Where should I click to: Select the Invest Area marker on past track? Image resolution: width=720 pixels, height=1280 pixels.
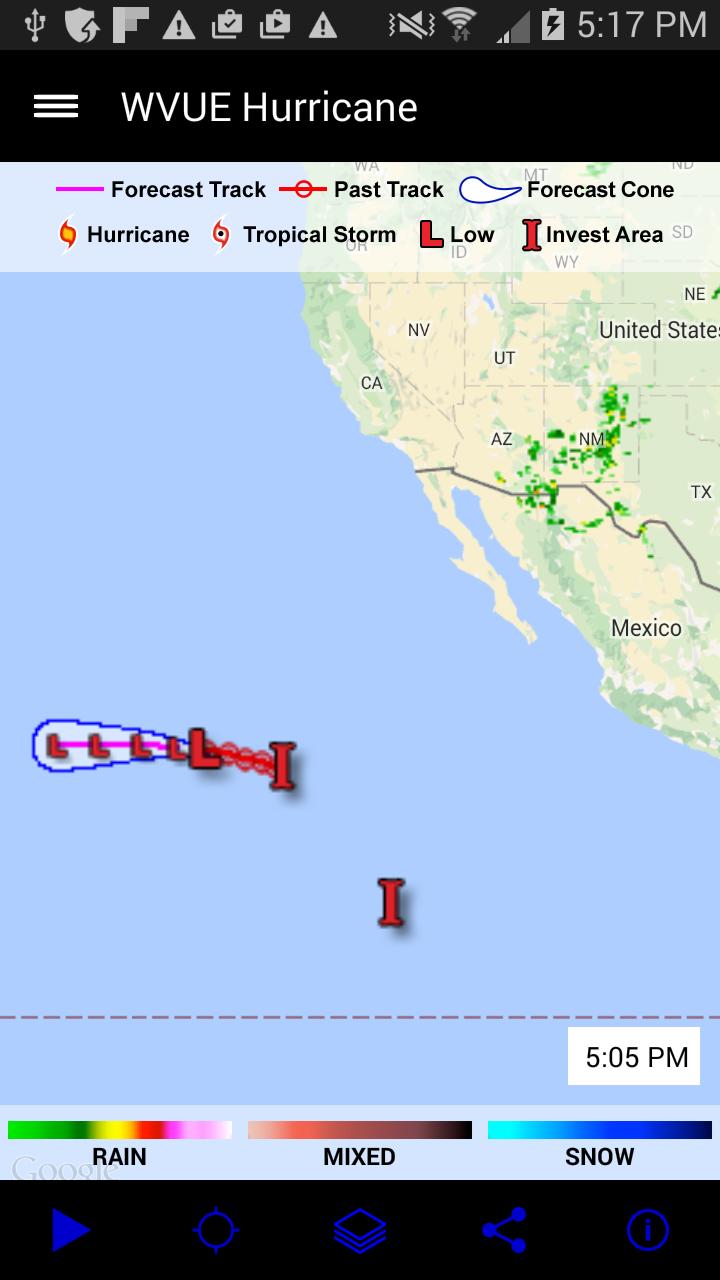click(282, 766)
